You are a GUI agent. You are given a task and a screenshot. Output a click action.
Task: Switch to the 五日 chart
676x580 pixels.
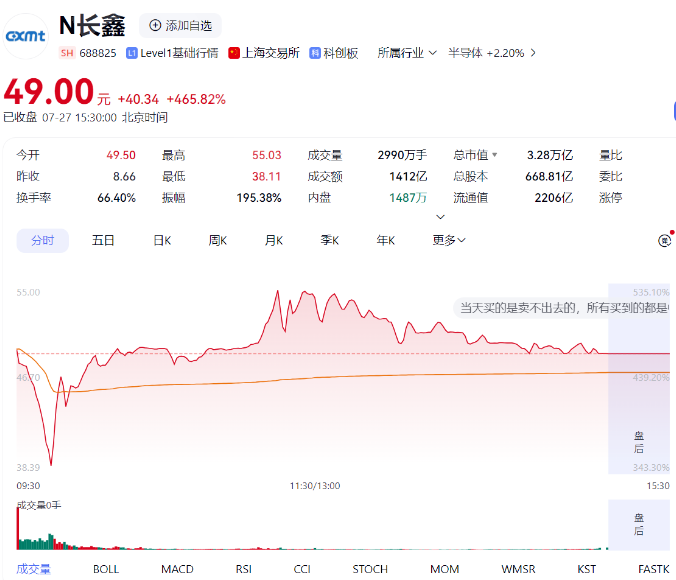[x=103, y=240]
